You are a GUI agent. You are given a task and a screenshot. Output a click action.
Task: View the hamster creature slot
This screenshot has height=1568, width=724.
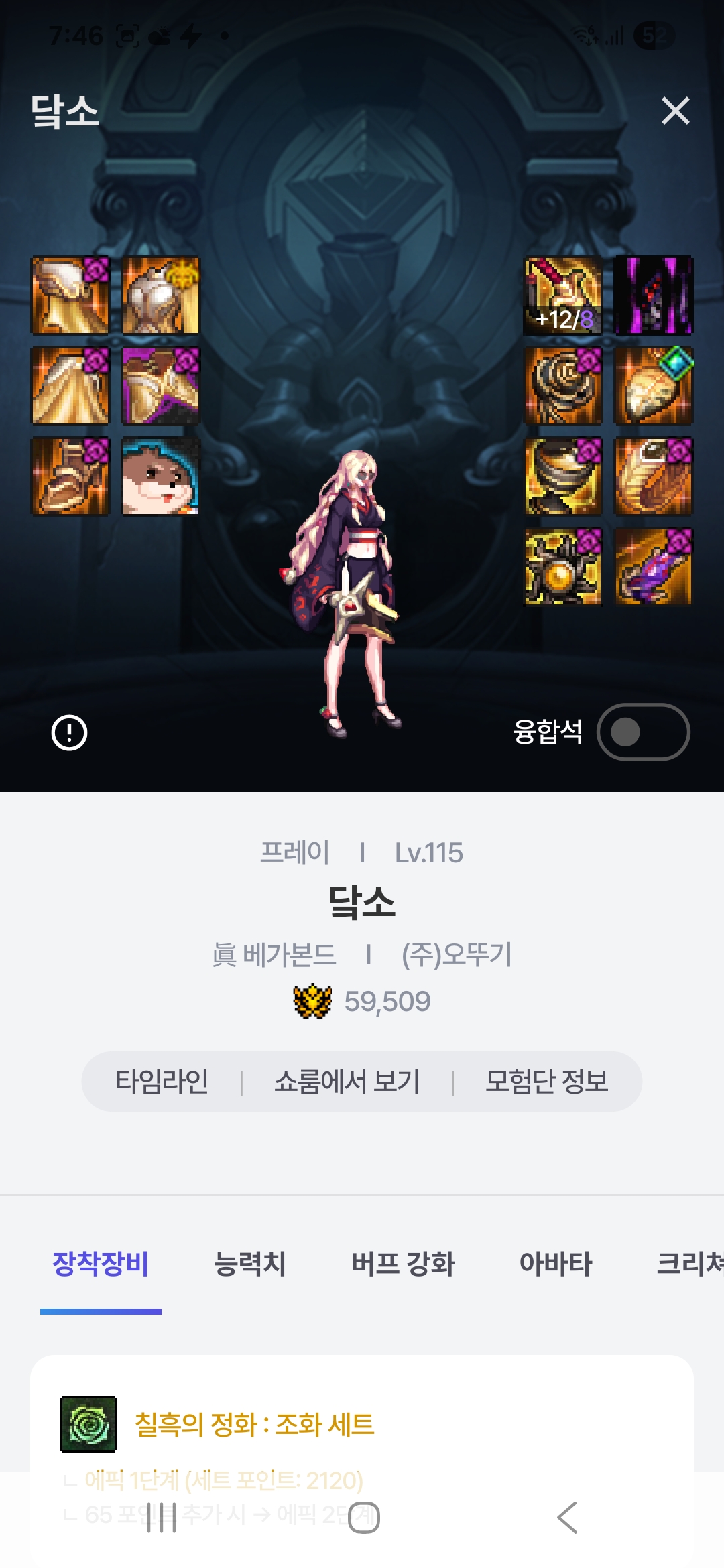pyautogui.click(x=161, y=476)
